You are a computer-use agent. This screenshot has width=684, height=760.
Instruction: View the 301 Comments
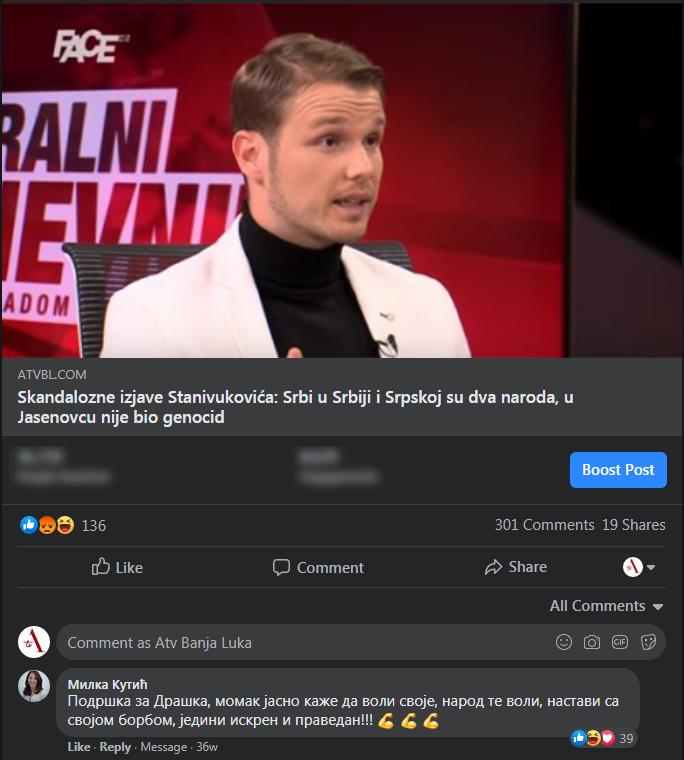click(x=544, y=525)
